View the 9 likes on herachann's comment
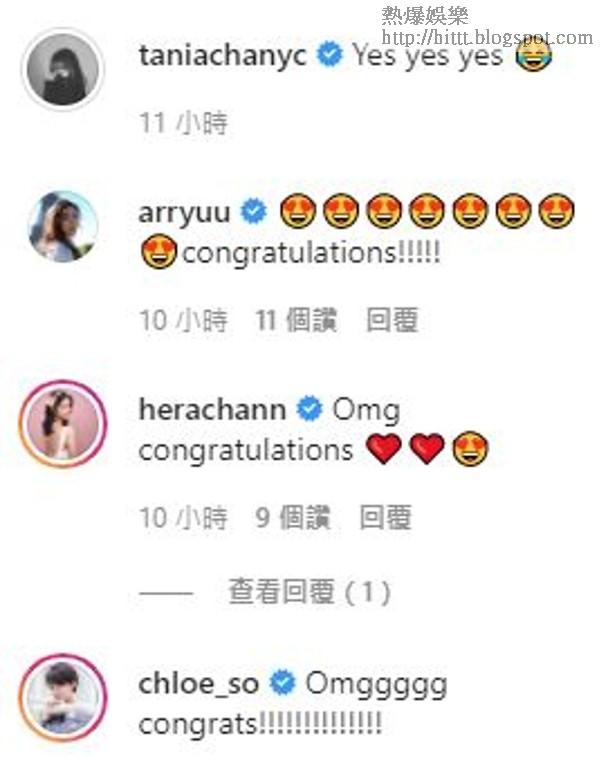 point(290,518)
